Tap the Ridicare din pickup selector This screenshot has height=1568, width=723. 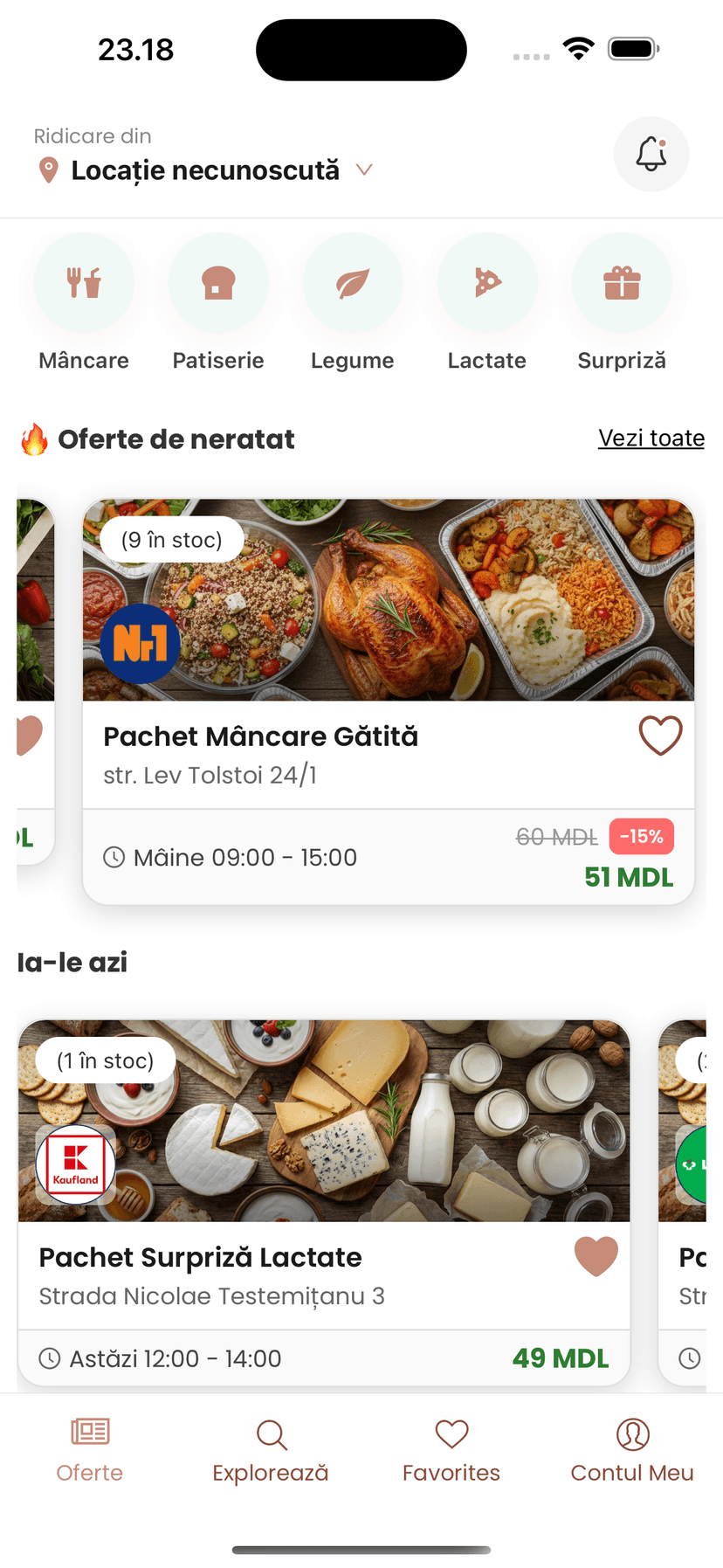tap(92, 135)
